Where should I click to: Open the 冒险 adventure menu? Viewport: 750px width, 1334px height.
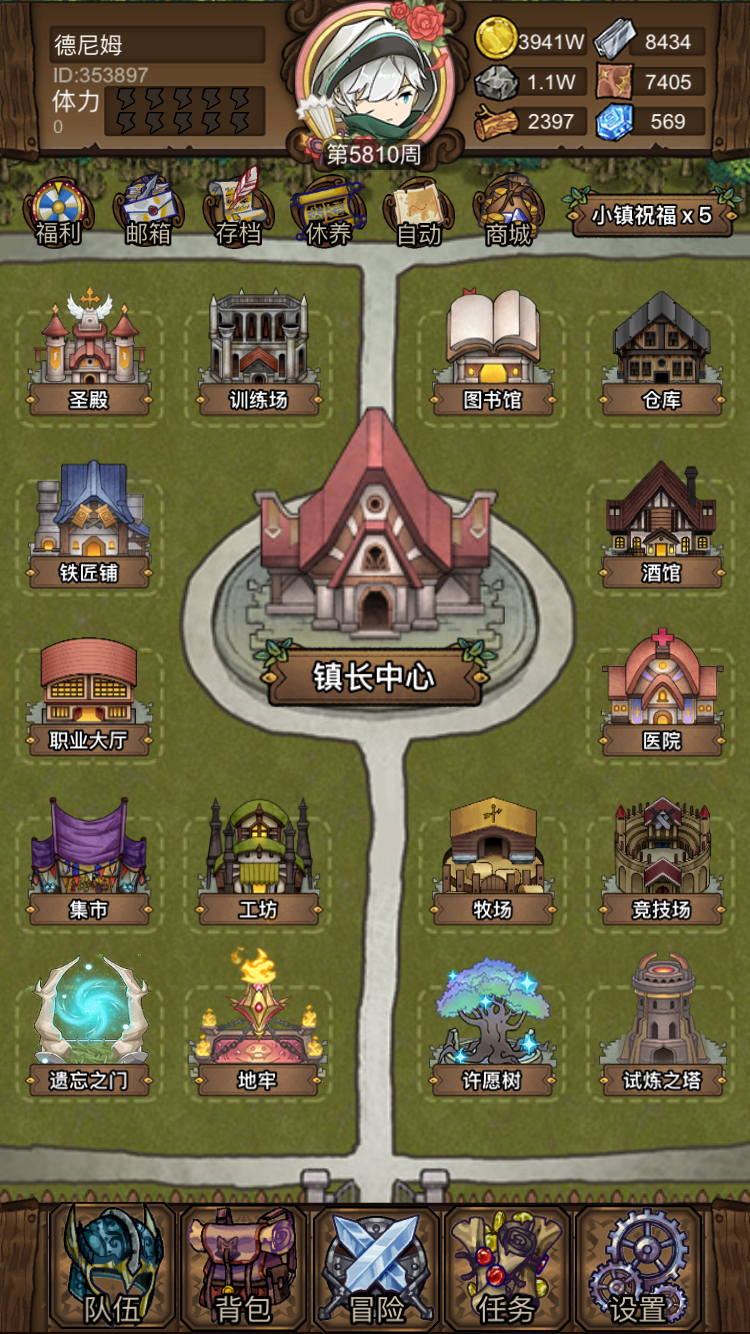coord(375,1265)
